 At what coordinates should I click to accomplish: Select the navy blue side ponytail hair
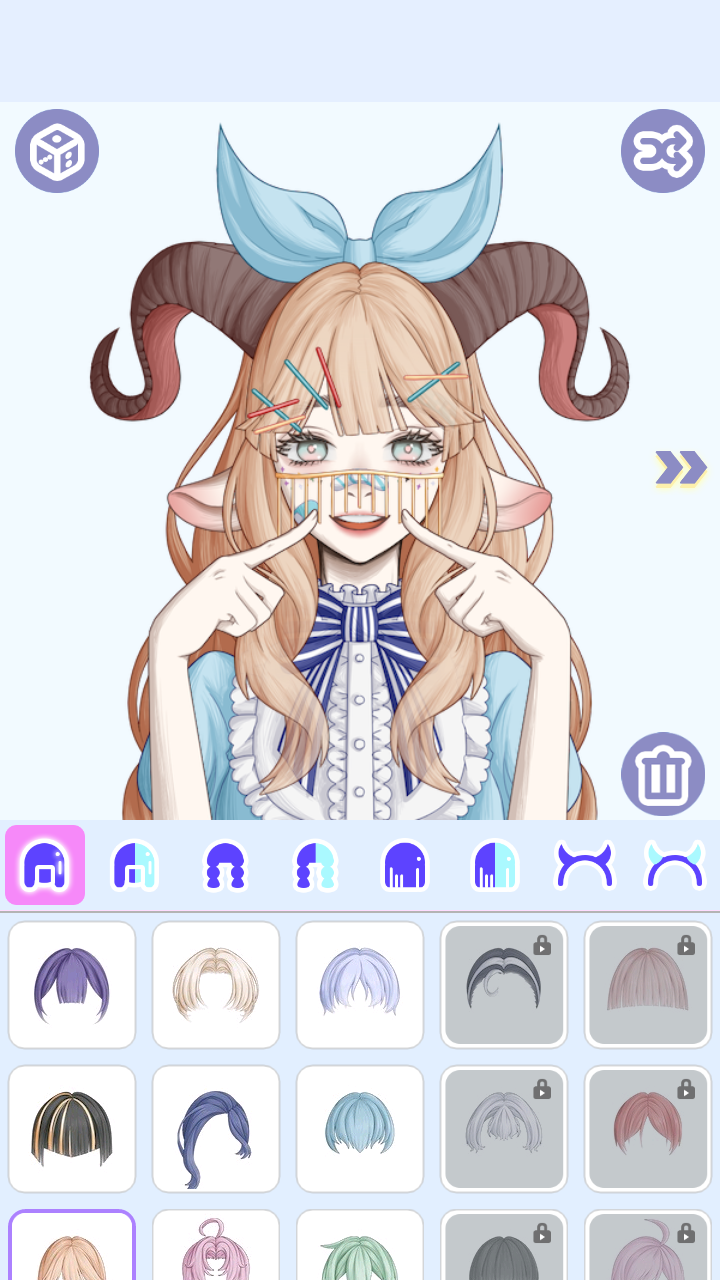point(216,1129)
